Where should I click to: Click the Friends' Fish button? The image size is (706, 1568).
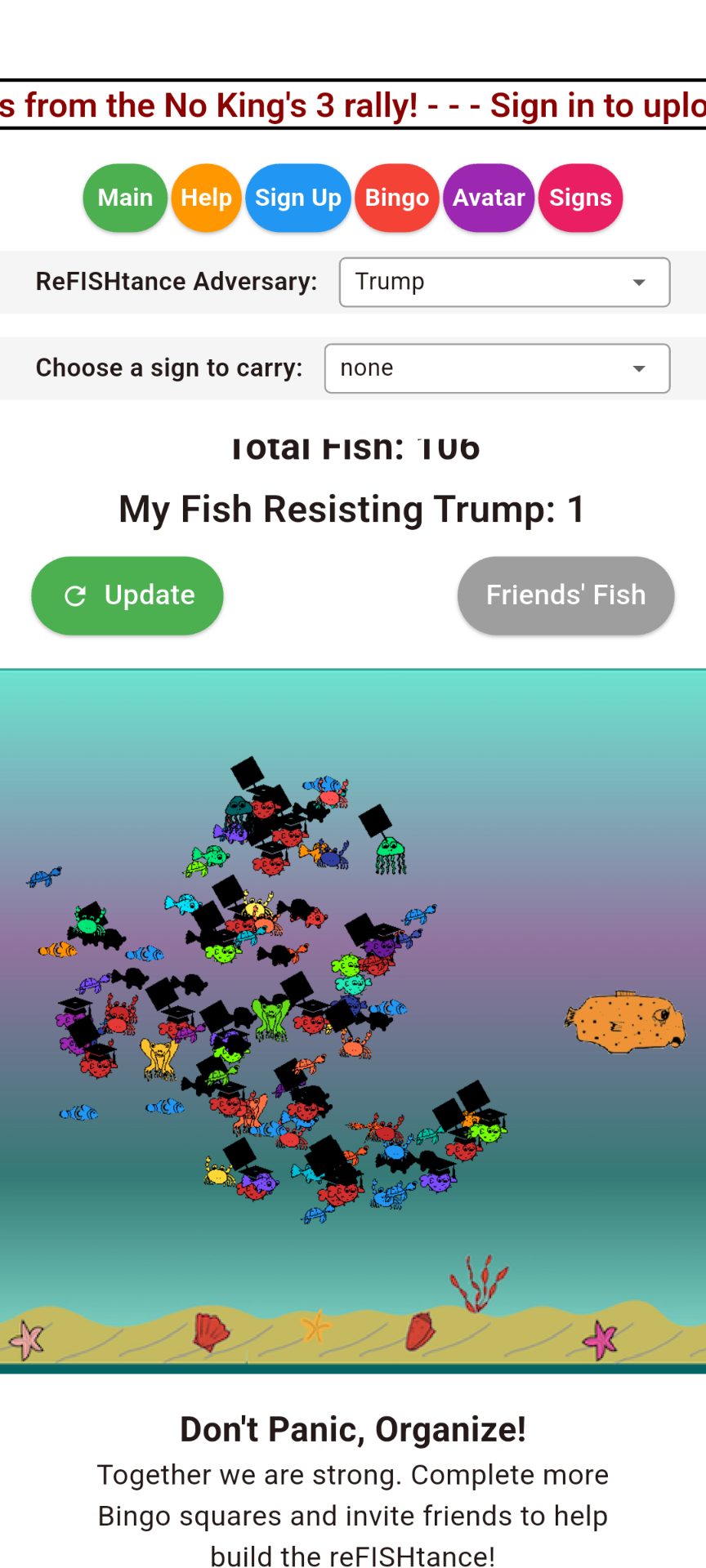[565, 595]
